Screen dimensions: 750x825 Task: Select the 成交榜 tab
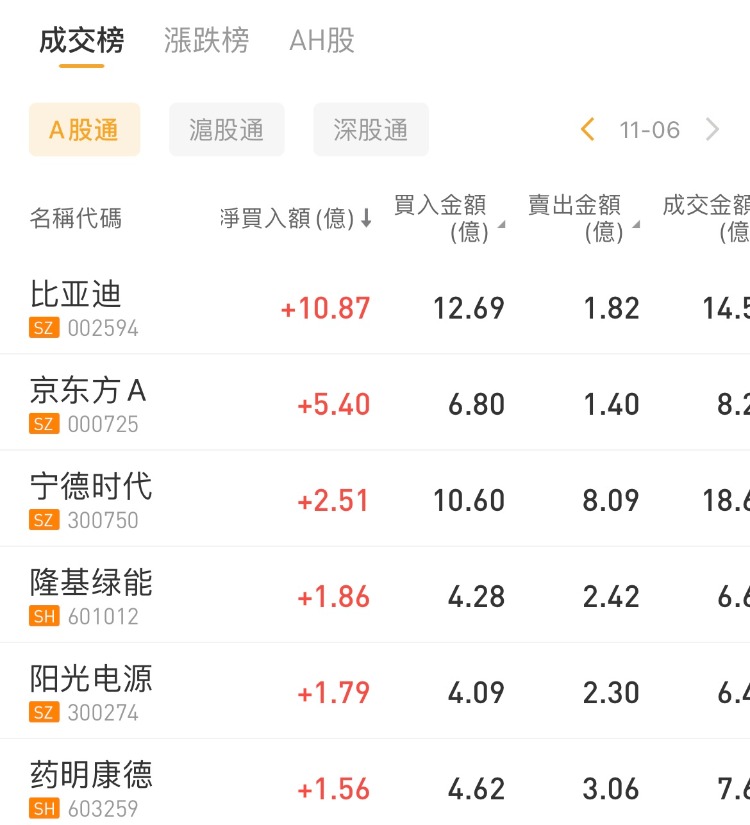point(82,41)
